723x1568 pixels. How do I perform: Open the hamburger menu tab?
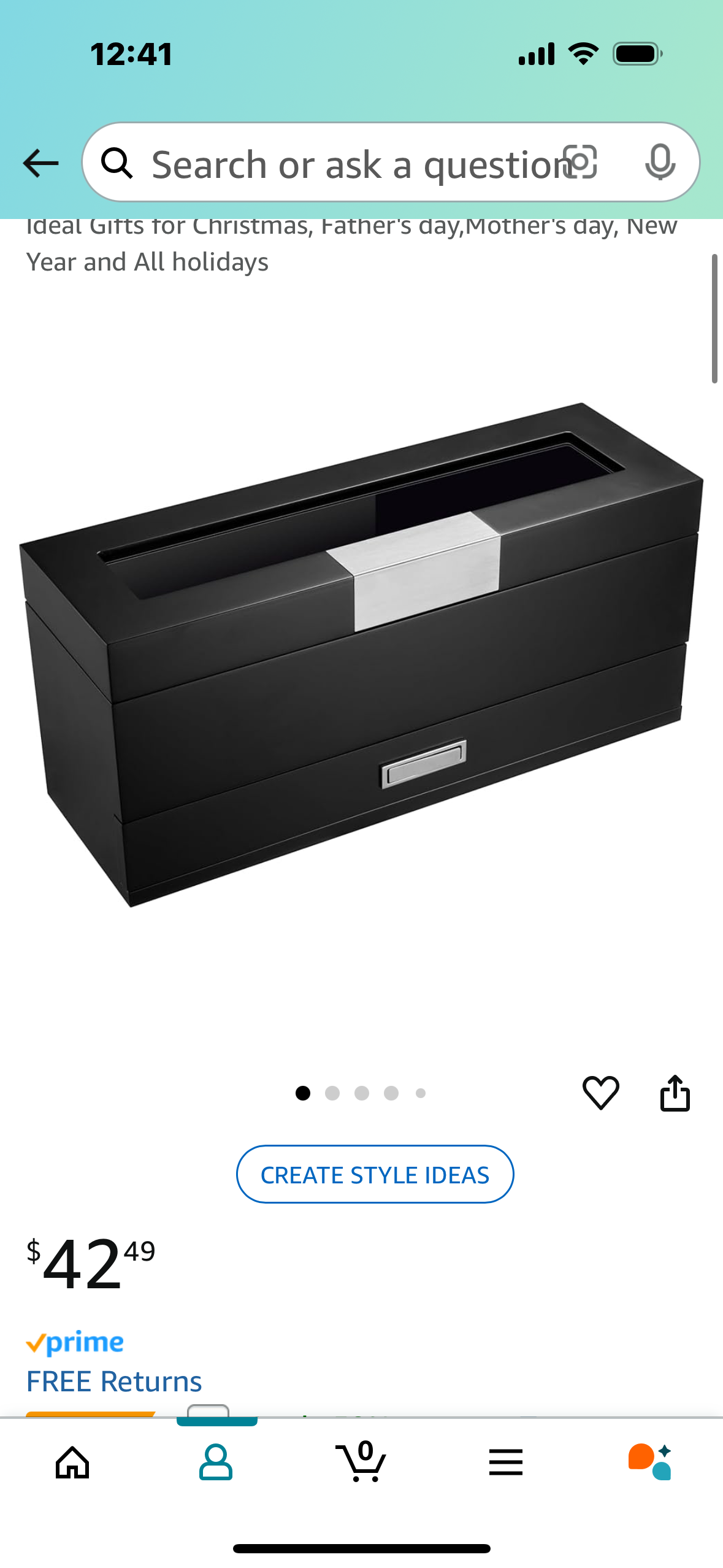click(x=506, y=1462)
